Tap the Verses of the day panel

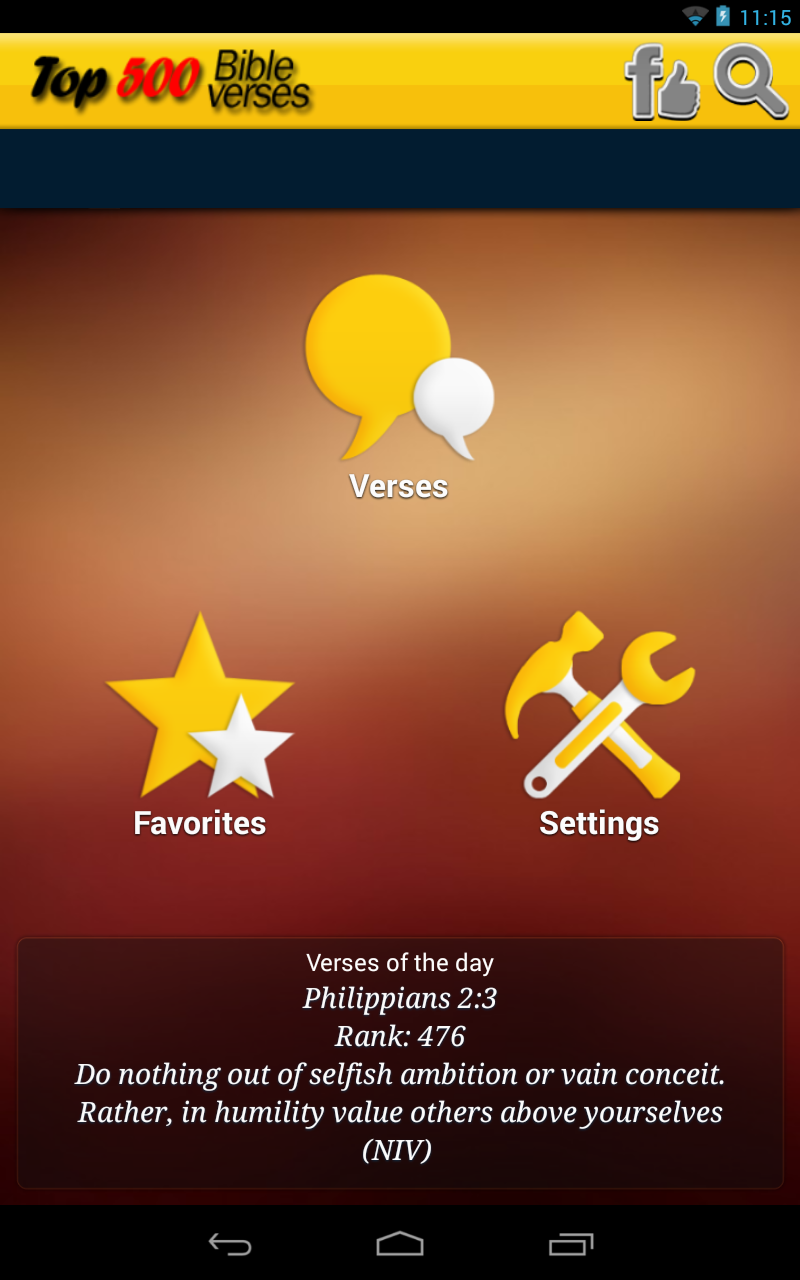point(398,1060)
